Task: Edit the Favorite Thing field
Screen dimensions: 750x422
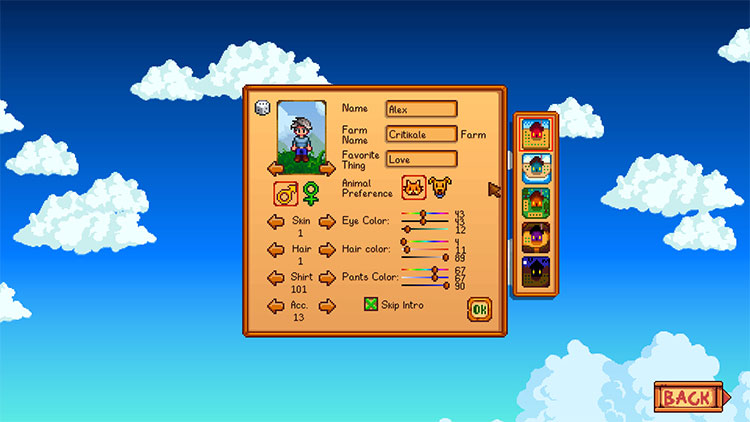Action: [x=421, y=158]
